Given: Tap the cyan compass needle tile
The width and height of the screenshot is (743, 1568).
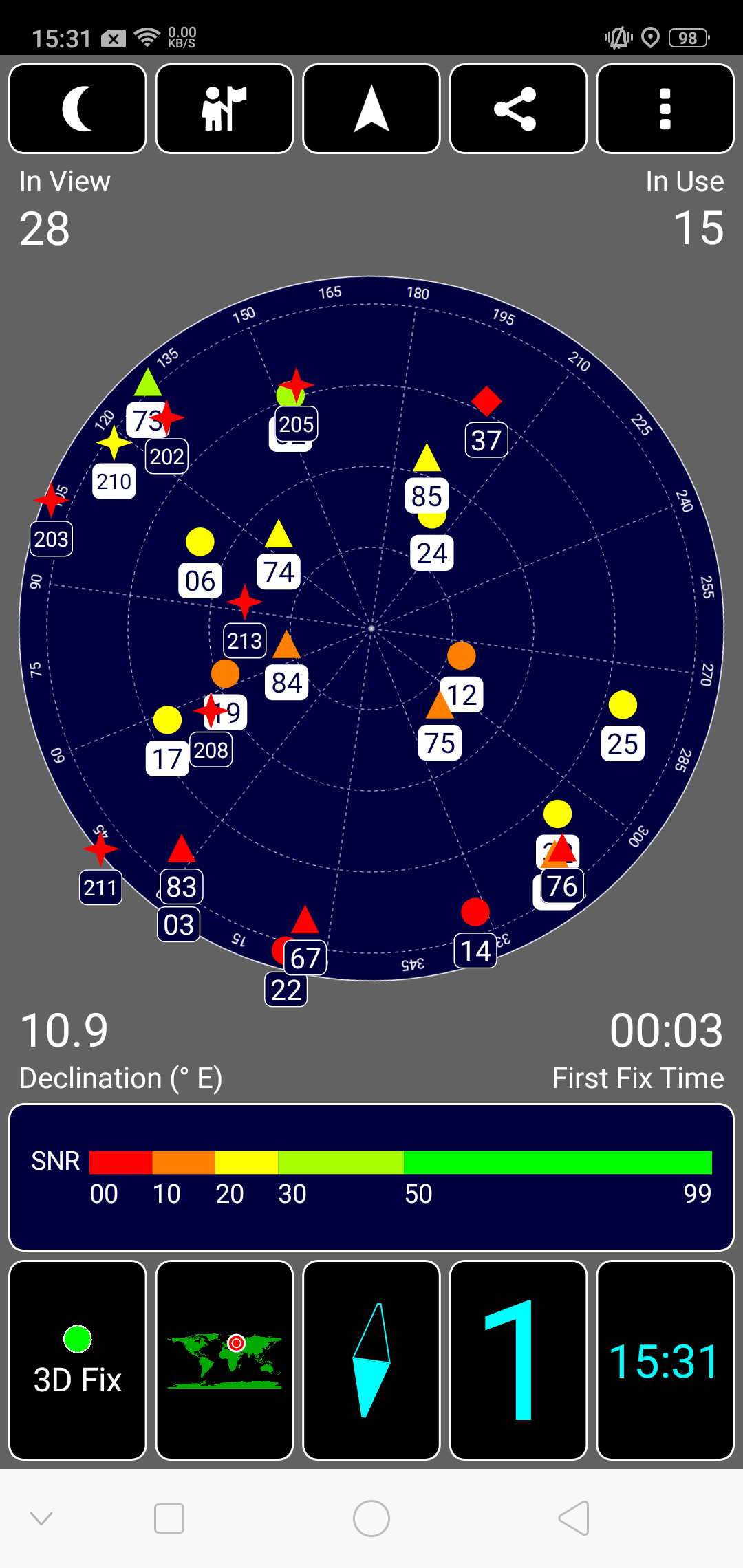Looking at the screenshot, I should tap(371, 1360).
